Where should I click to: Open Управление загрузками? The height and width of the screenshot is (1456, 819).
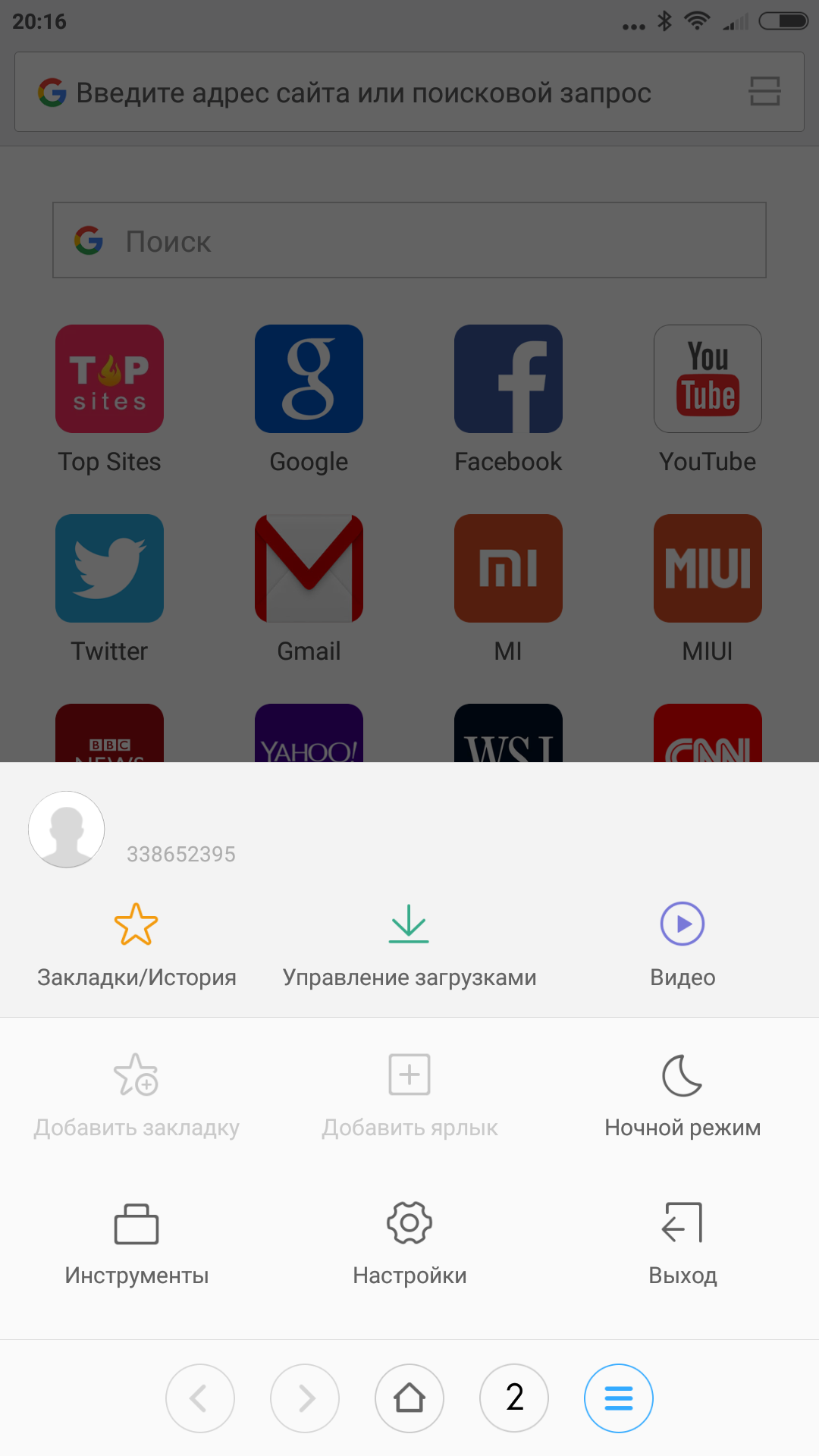pyautogui.click(x=409, y=945)
